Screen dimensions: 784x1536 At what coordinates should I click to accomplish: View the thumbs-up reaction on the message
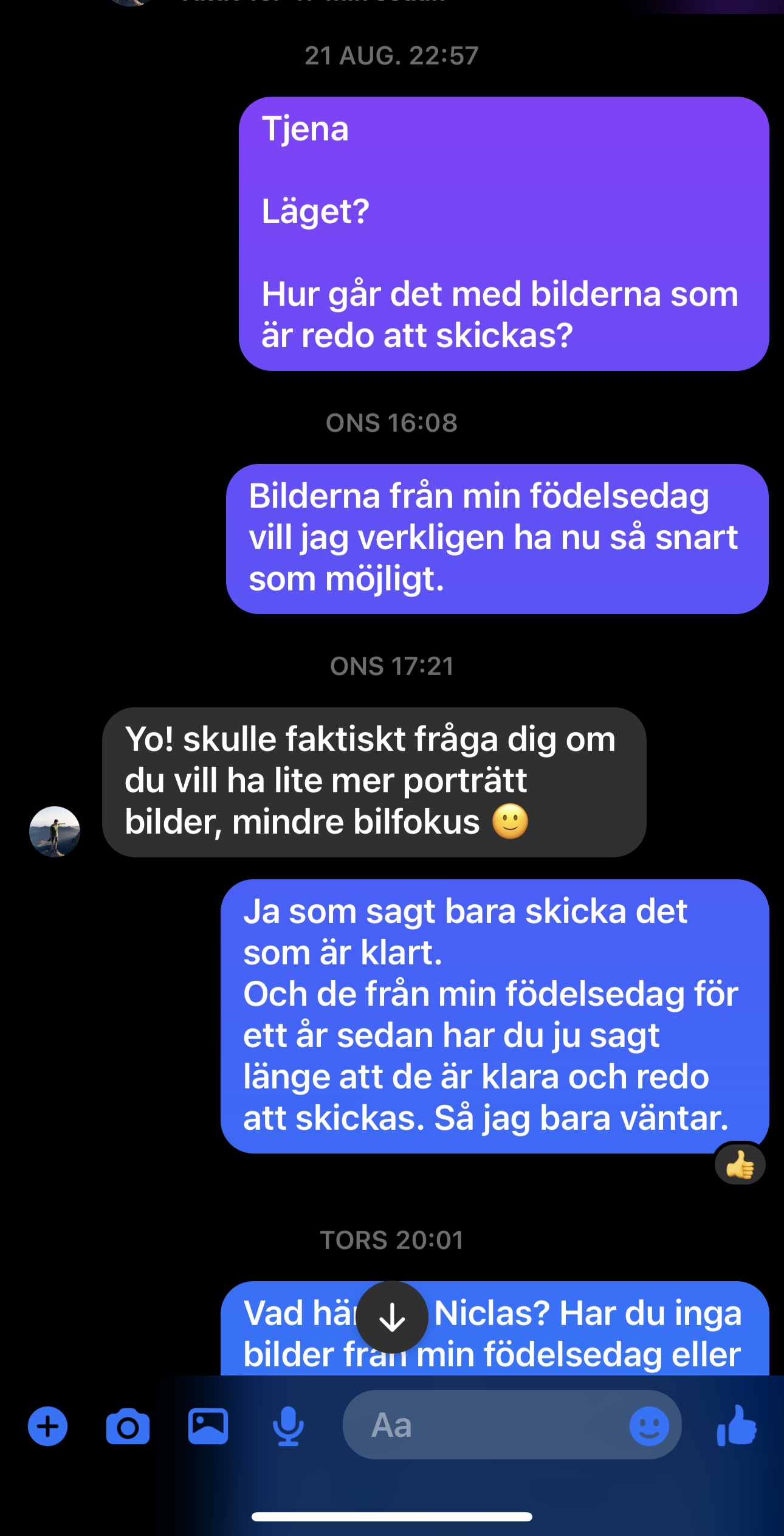point(740,1165)
